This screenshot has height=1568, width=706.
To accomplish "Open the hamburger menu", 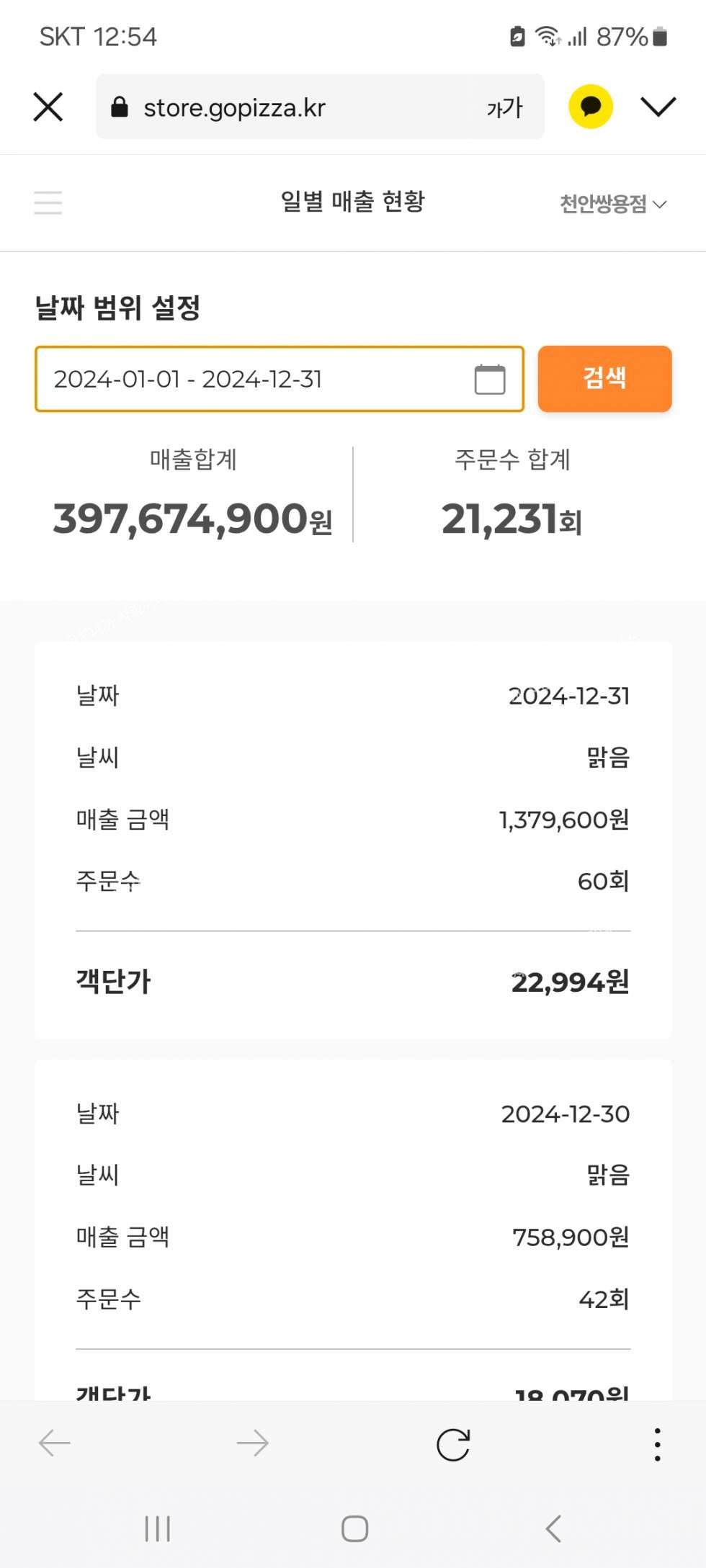I will 48,202.
